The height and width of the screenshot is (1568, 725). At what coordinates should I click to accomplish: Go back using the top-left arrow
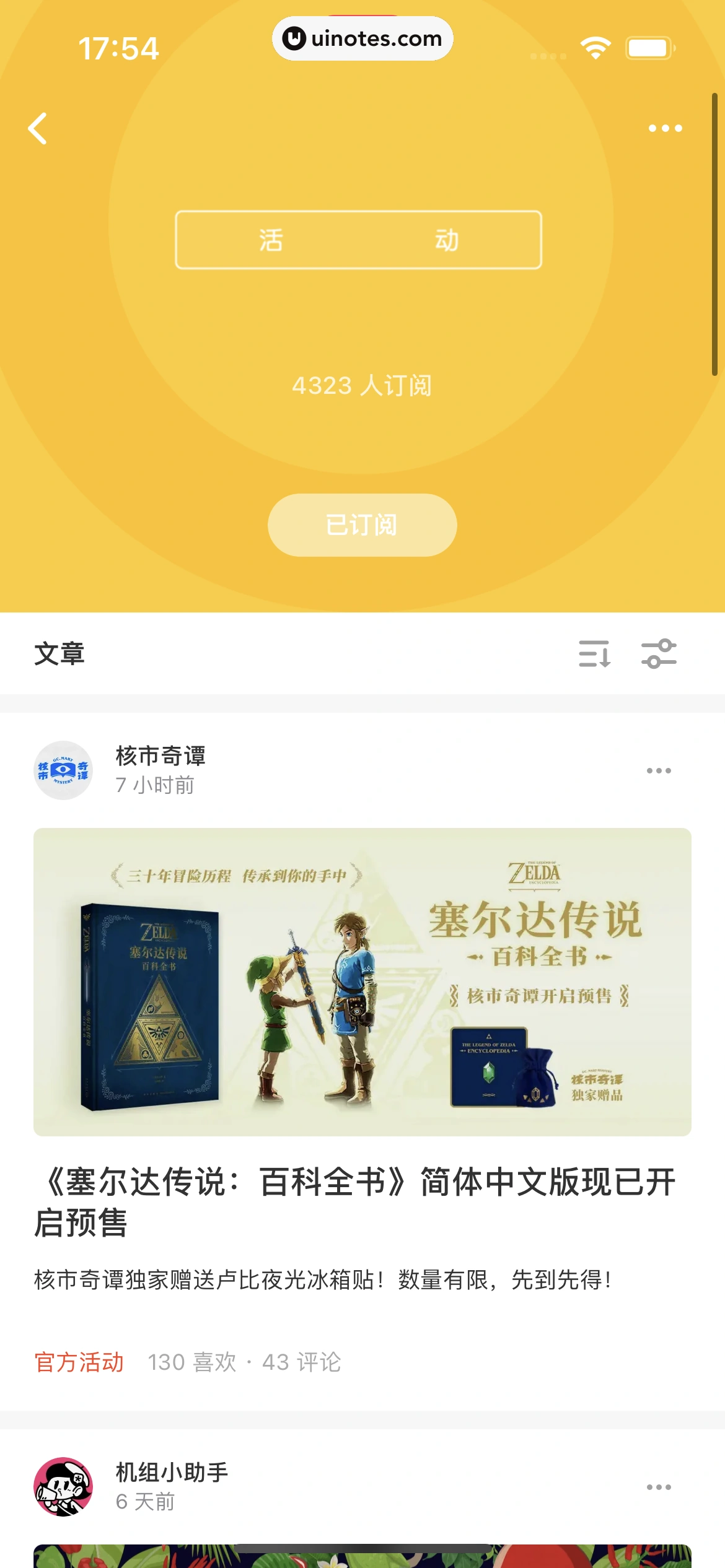click(x=38, y=129)
